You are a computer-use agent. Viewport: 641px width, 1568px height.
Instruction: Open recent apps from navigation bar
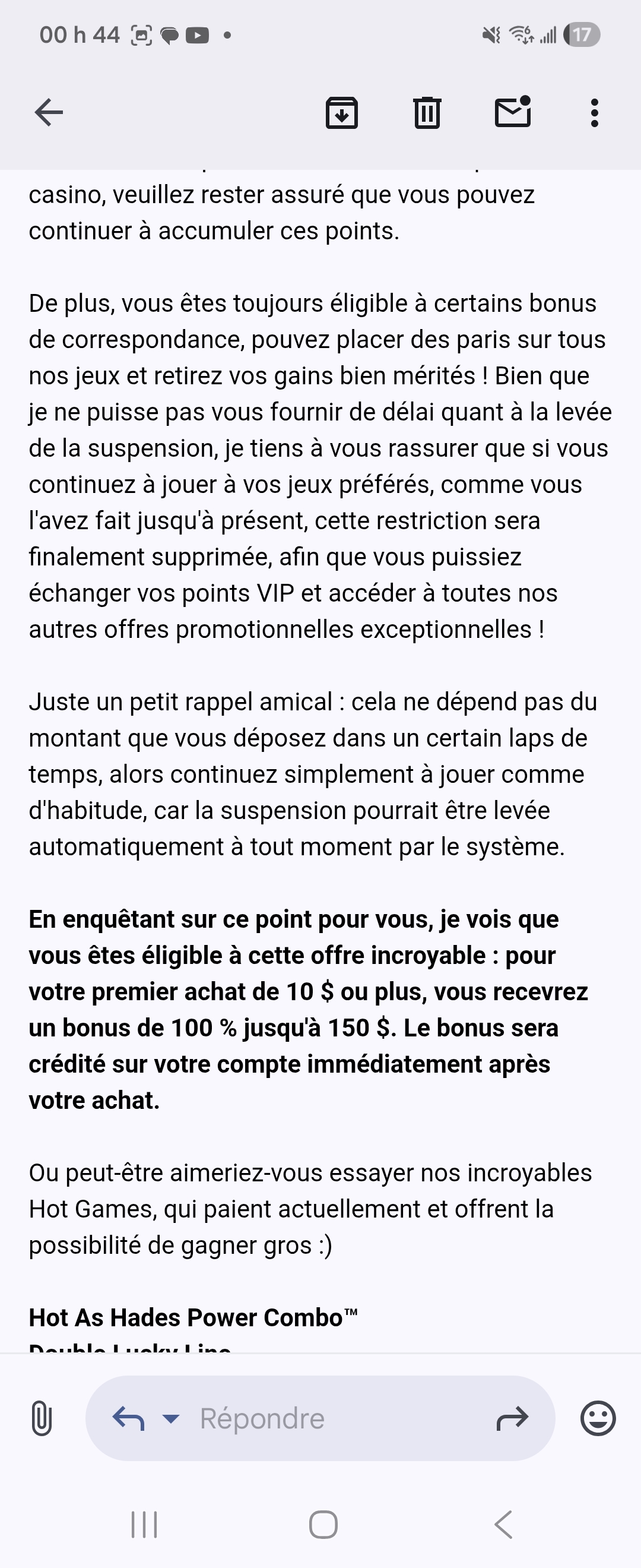coord(144,1524)
